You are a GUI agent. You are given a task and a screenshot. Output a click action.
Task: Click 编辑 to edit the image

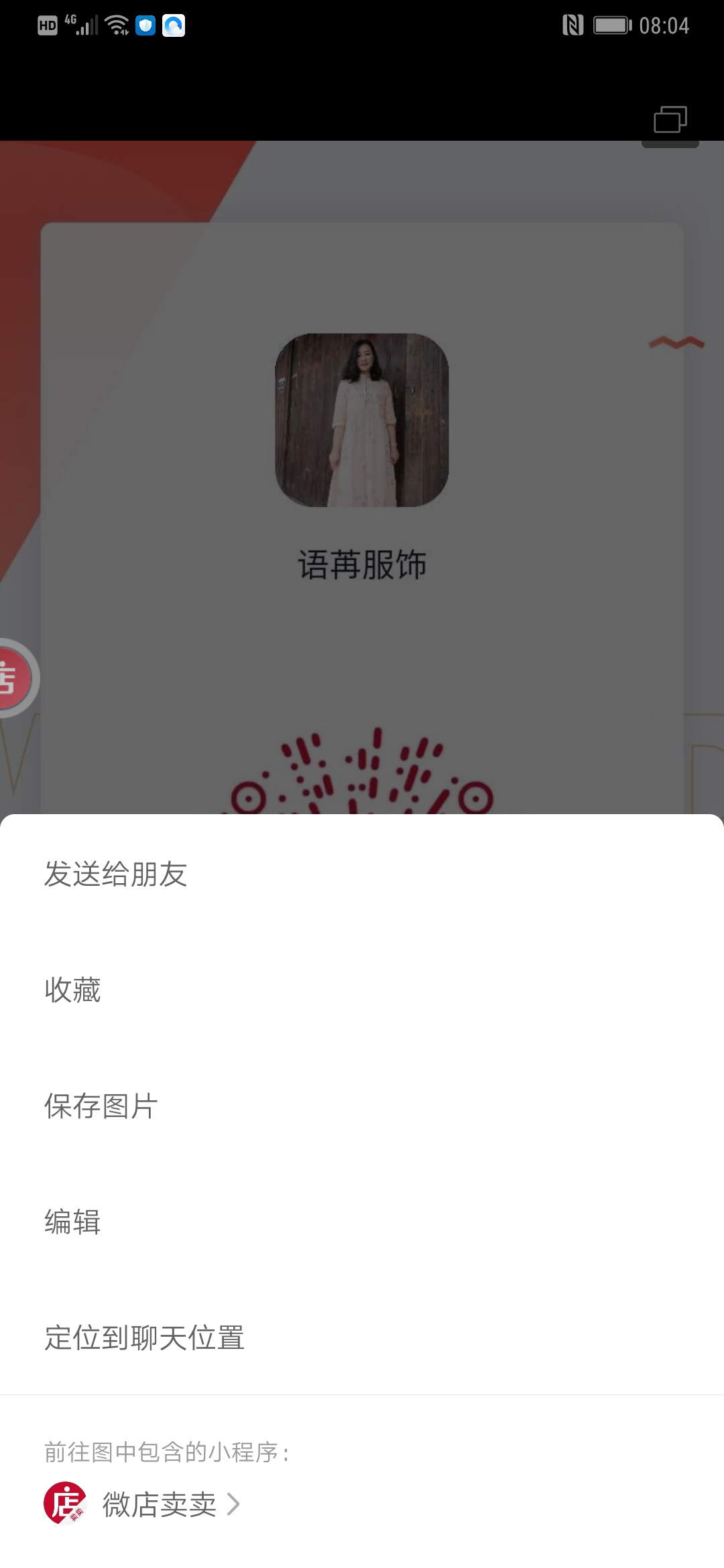tap(72, 1223)
